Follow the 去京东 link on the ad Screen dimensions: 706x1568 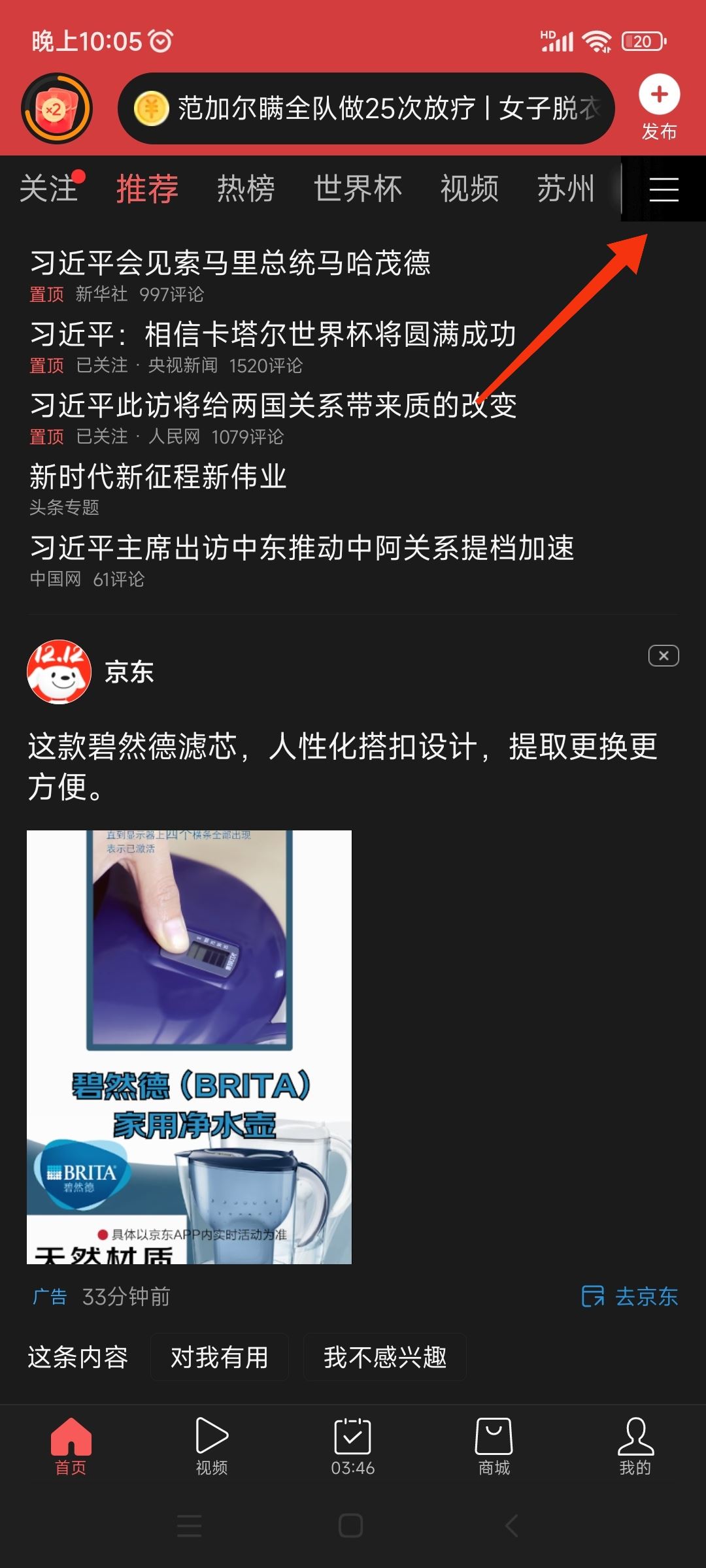(x=646, y=1296)
